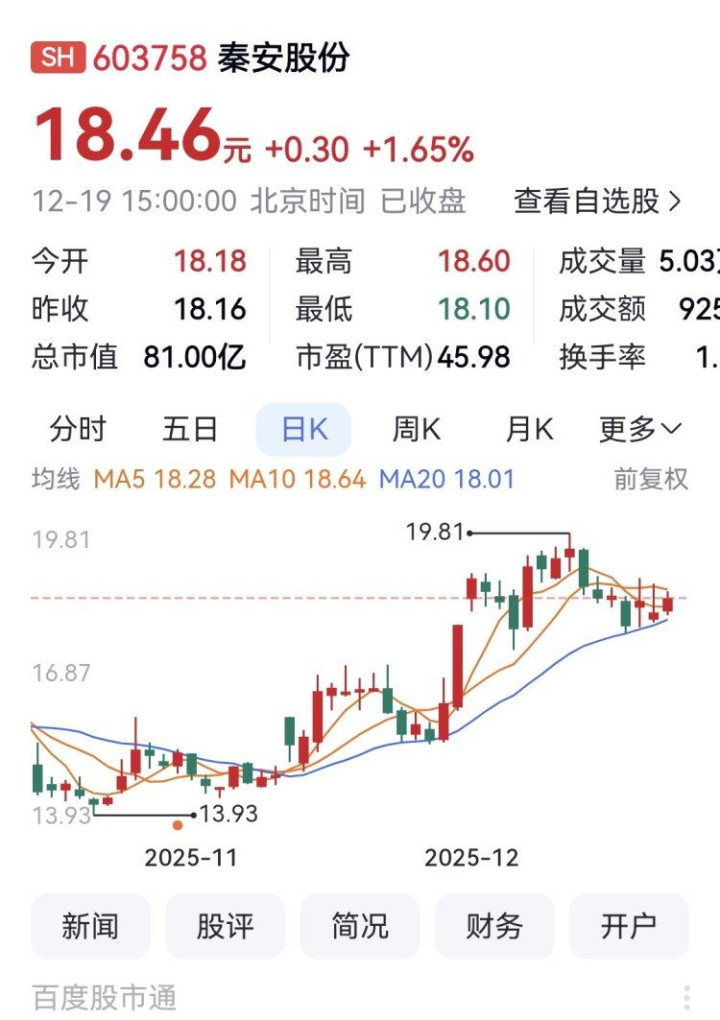Switch to the 五日 chart tab
The image size is (720, 1020).
pos(190,430)
